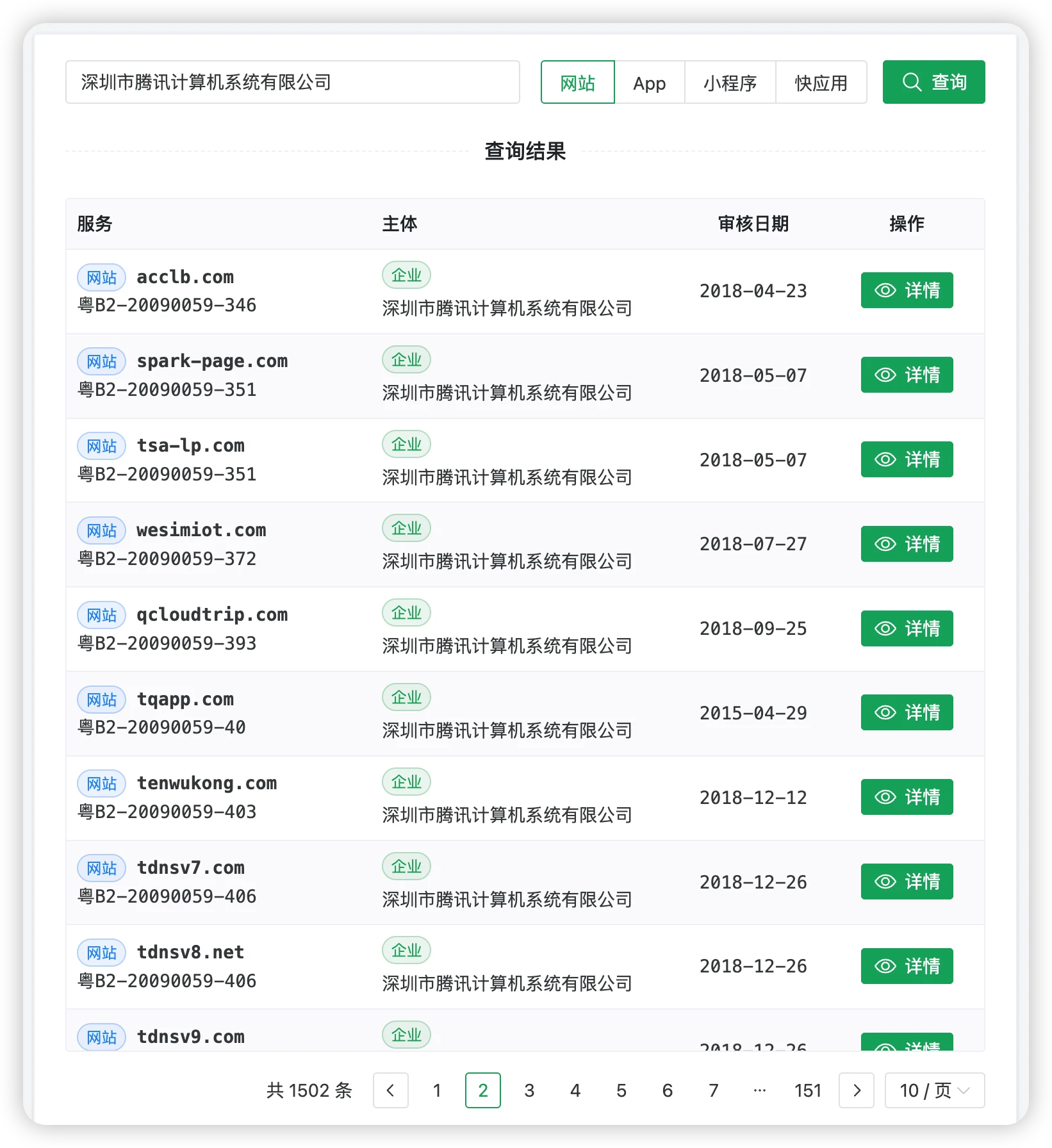Show 详情 for tsa-lp.com
The height and width of the screenshot is (1148, 1052).
[x=907, y=459]
